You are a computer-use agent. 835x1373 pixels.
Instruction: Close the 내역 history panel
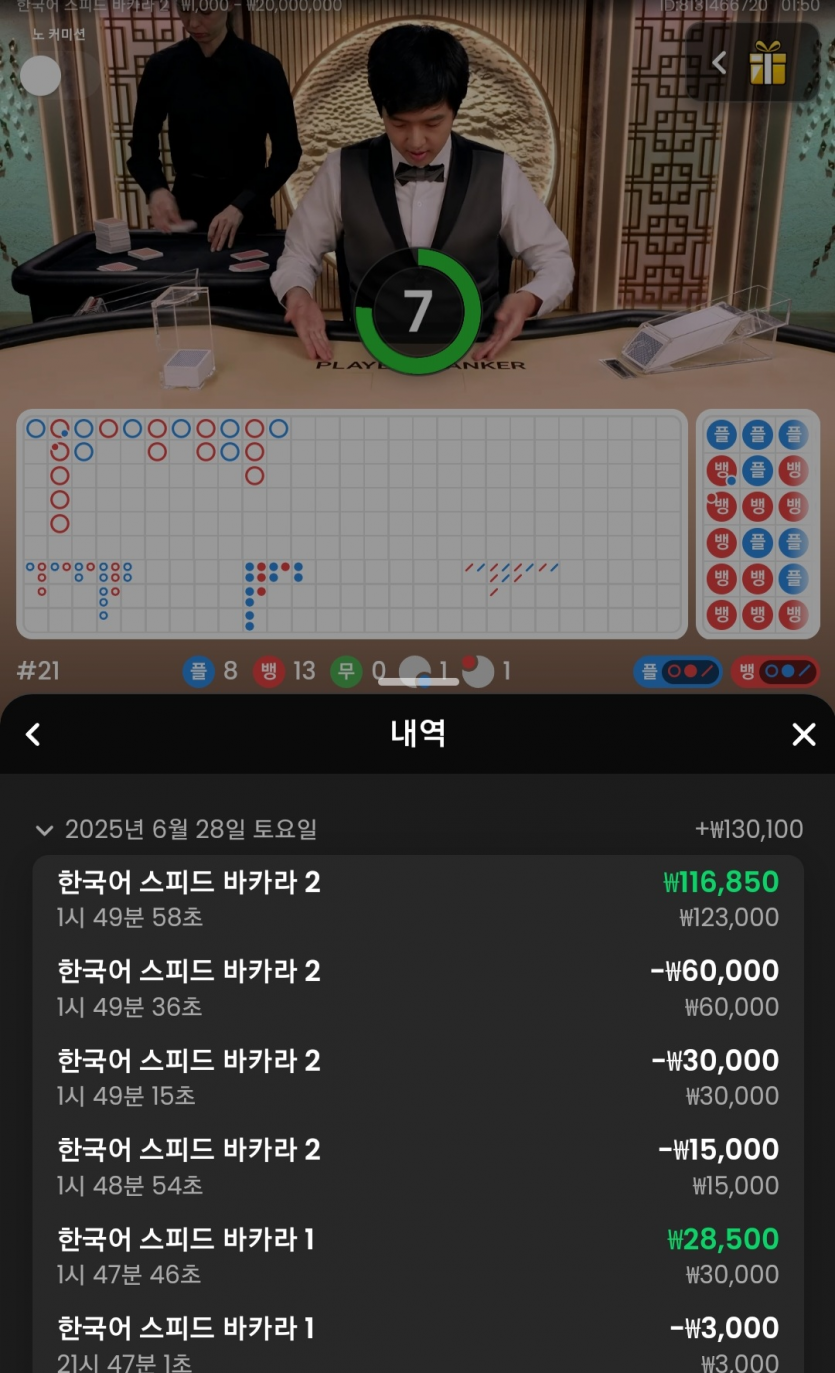(803, 735)
